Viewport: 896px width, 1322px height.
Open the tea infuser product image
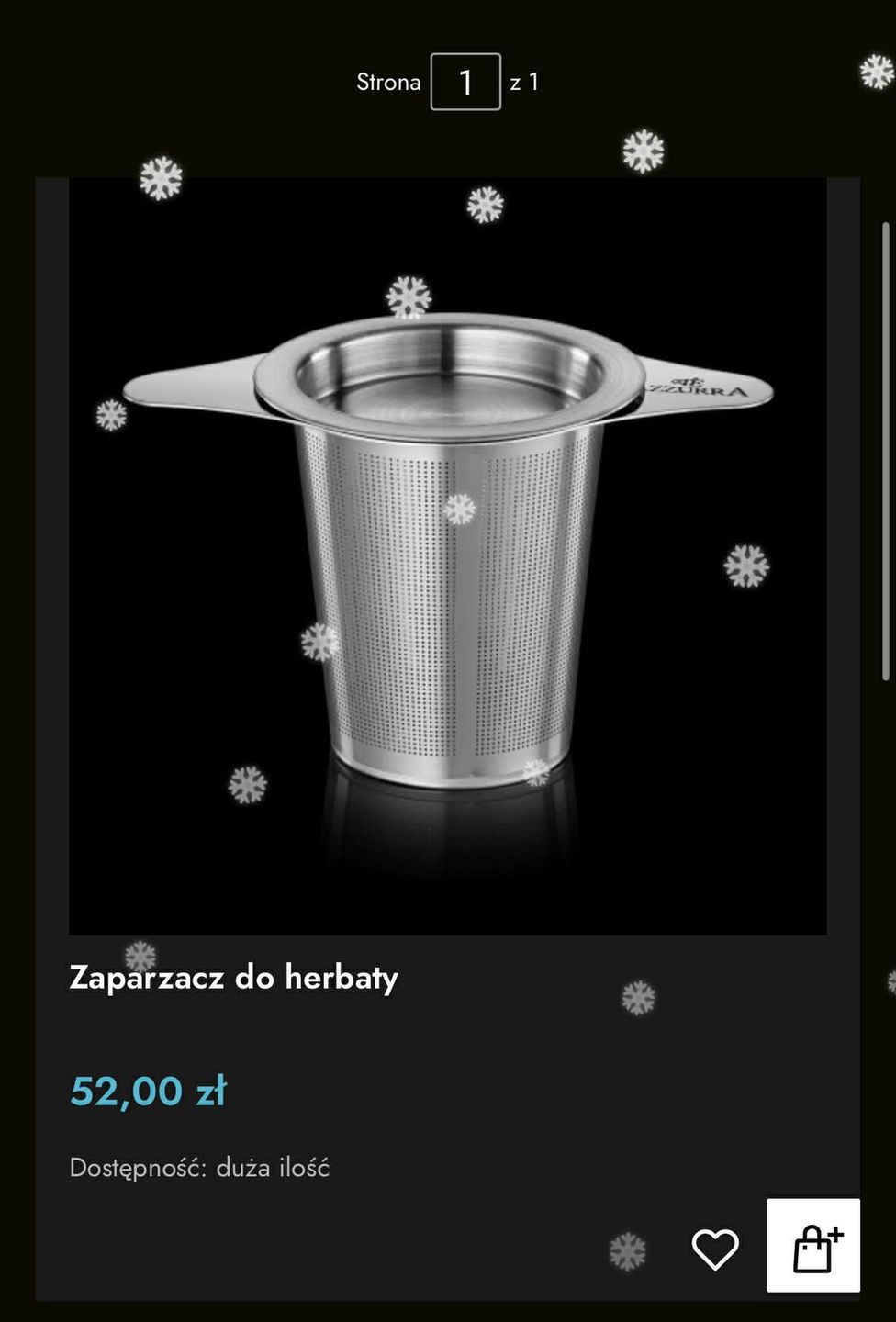(x=448, y=556)
